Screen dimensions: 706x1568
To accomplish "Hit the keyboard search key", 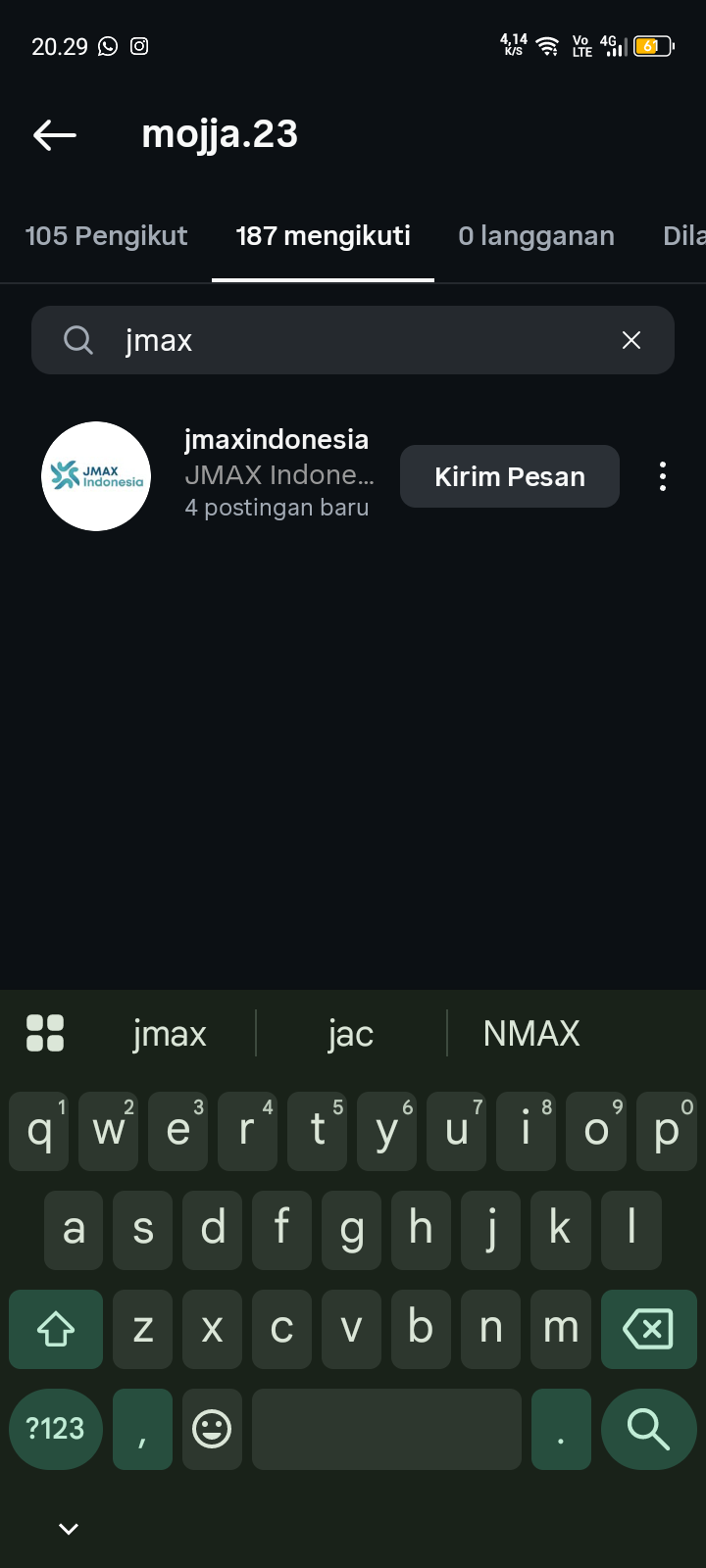I will 648,1429.
